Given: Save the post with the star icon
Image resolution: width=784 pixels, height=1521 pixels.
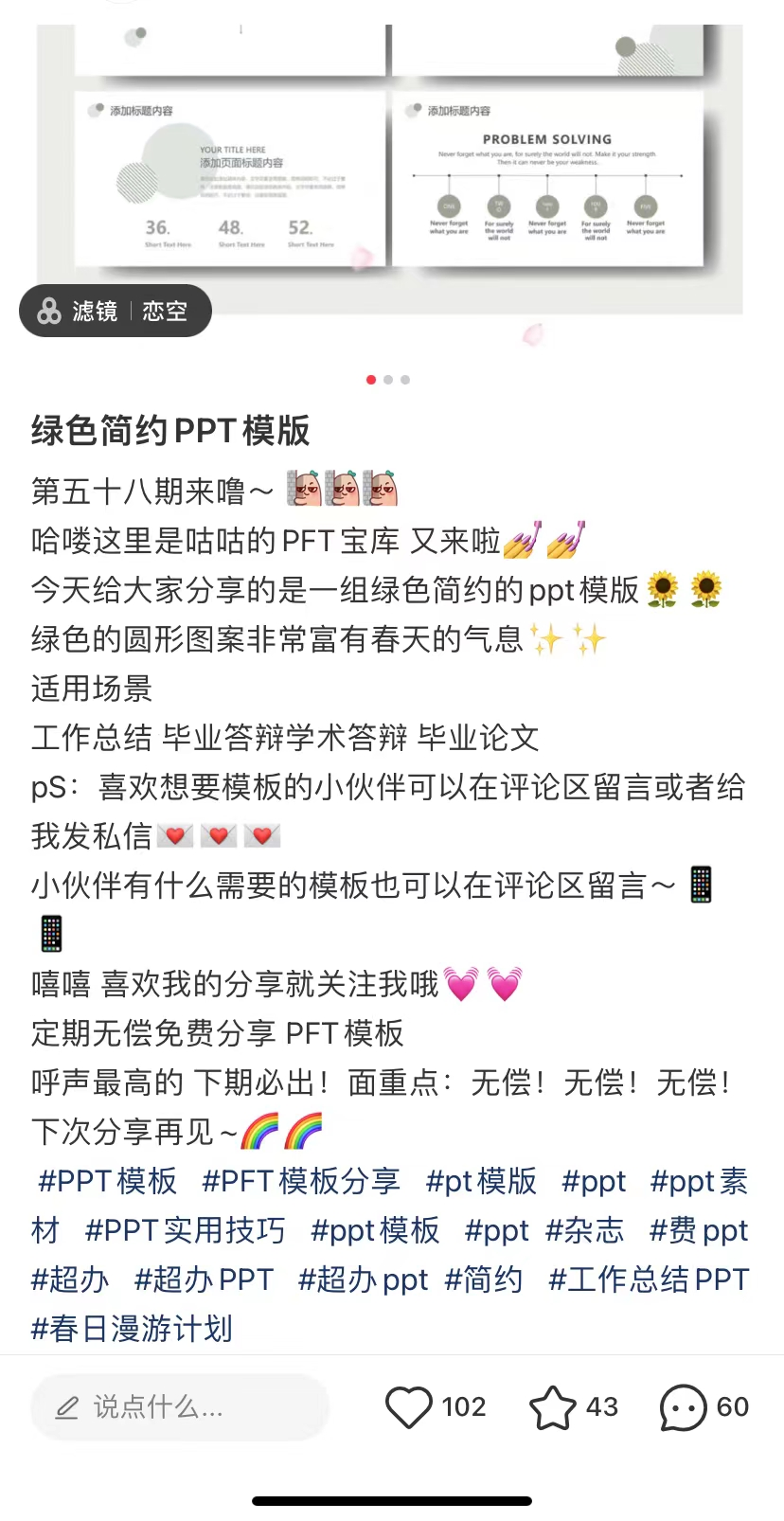Looking at the screenshot, I should tap(552, 1407).
